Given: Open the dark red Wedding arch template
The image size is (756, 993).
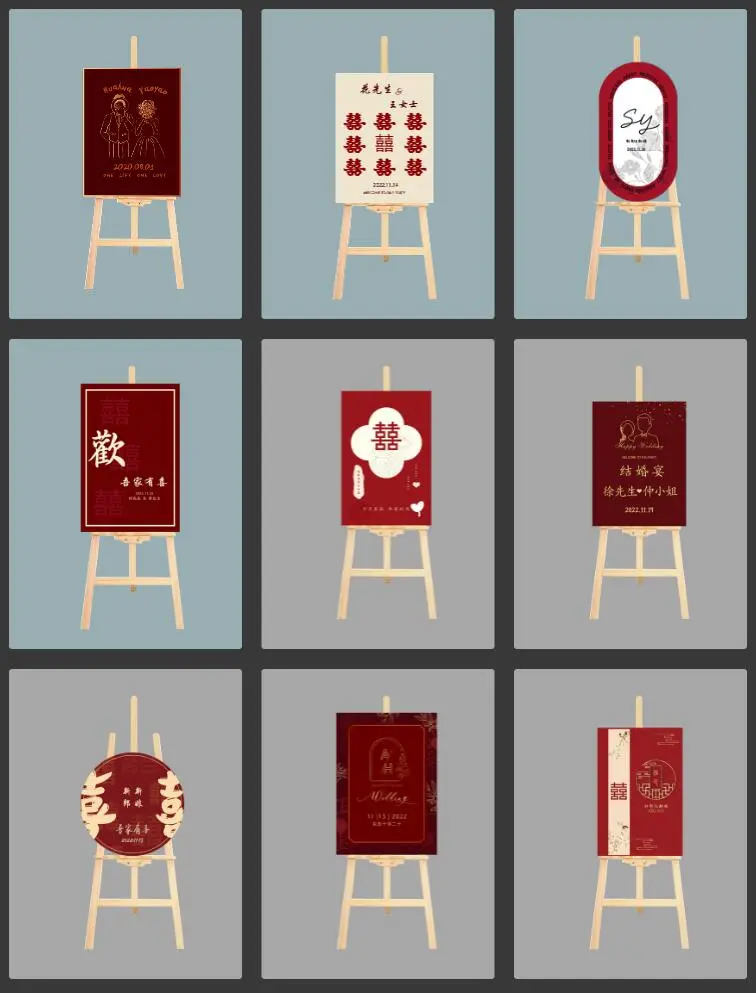Looking at the screenshot, I should pos(386,783).
